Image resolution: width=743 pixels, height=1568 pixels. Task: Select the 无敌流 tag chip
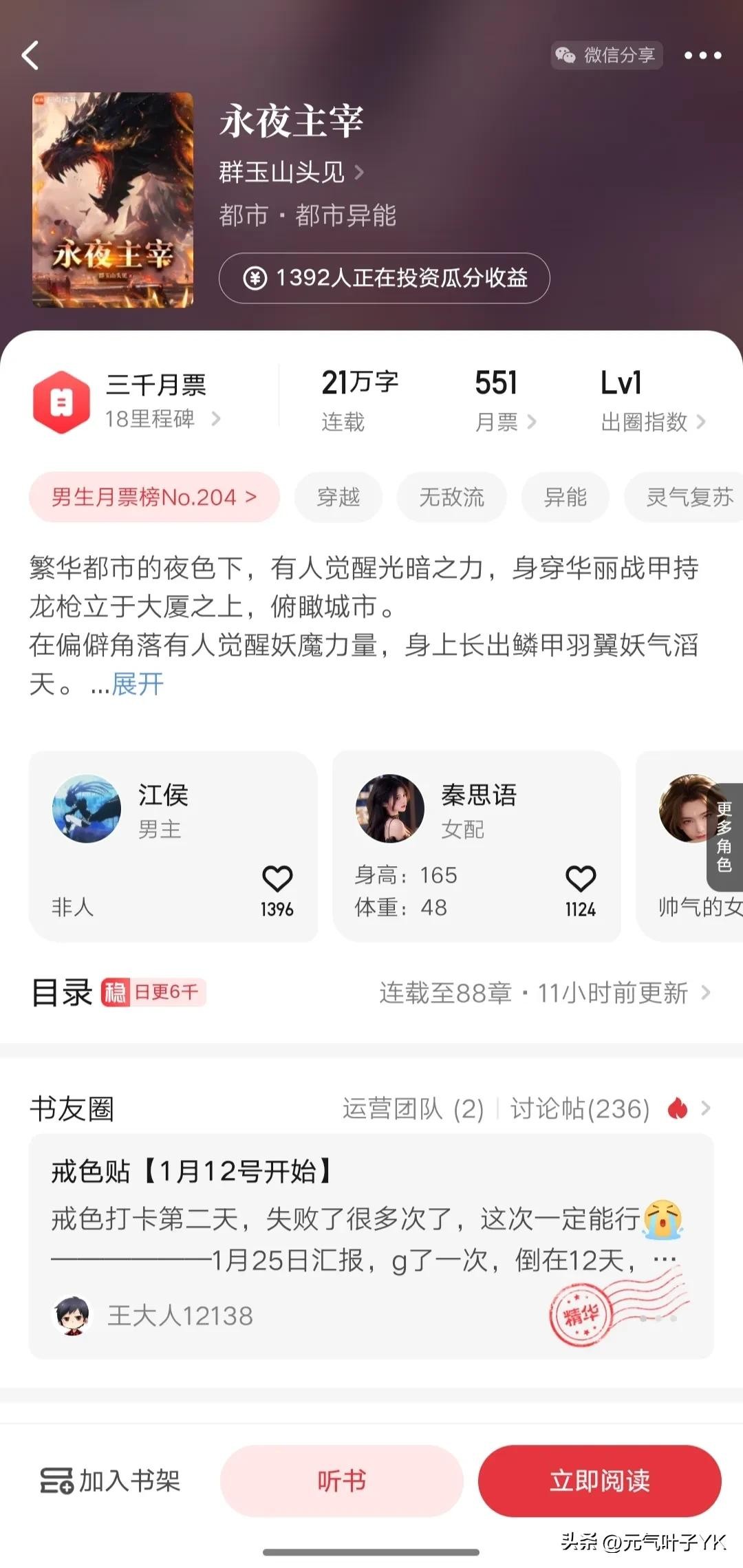pyautogui.click(x=451, y=497)
